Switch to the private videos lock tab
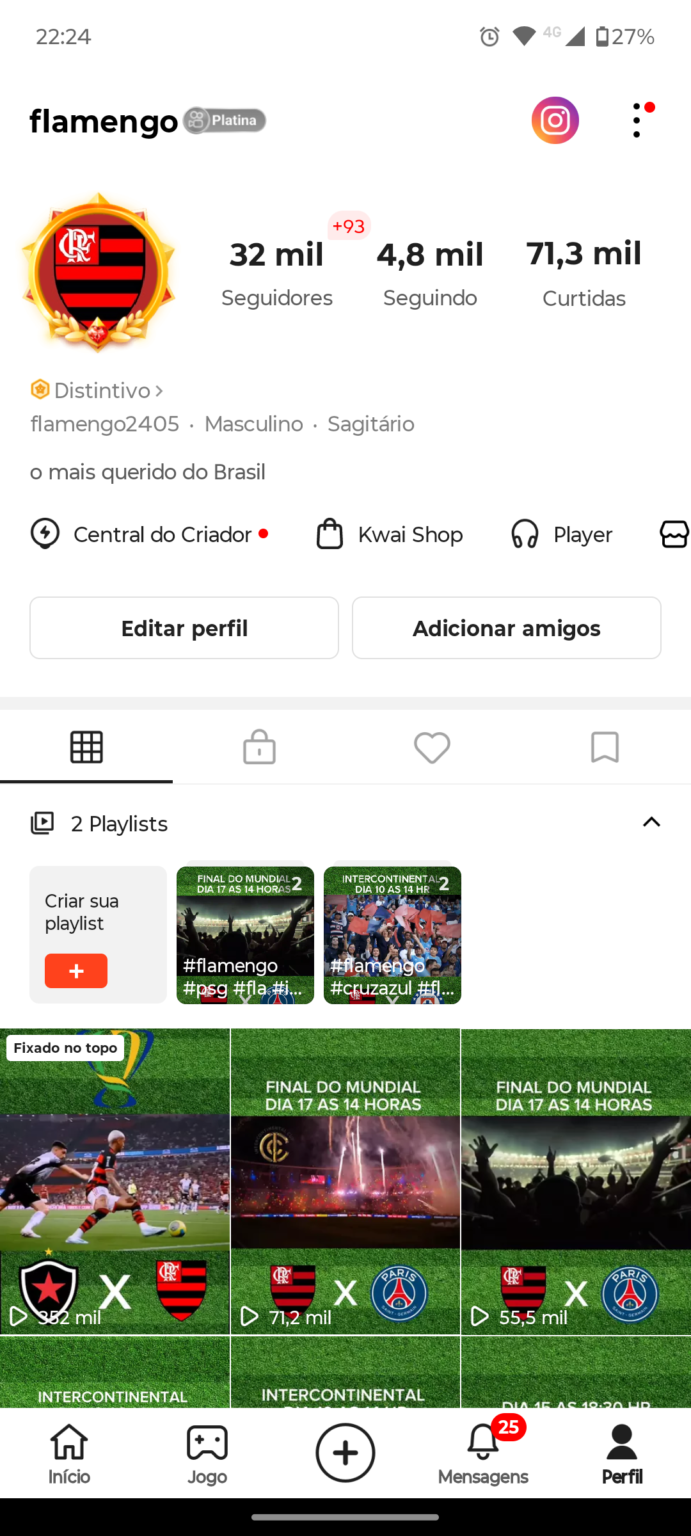691x1536 pixels. [x=259, y=747]
